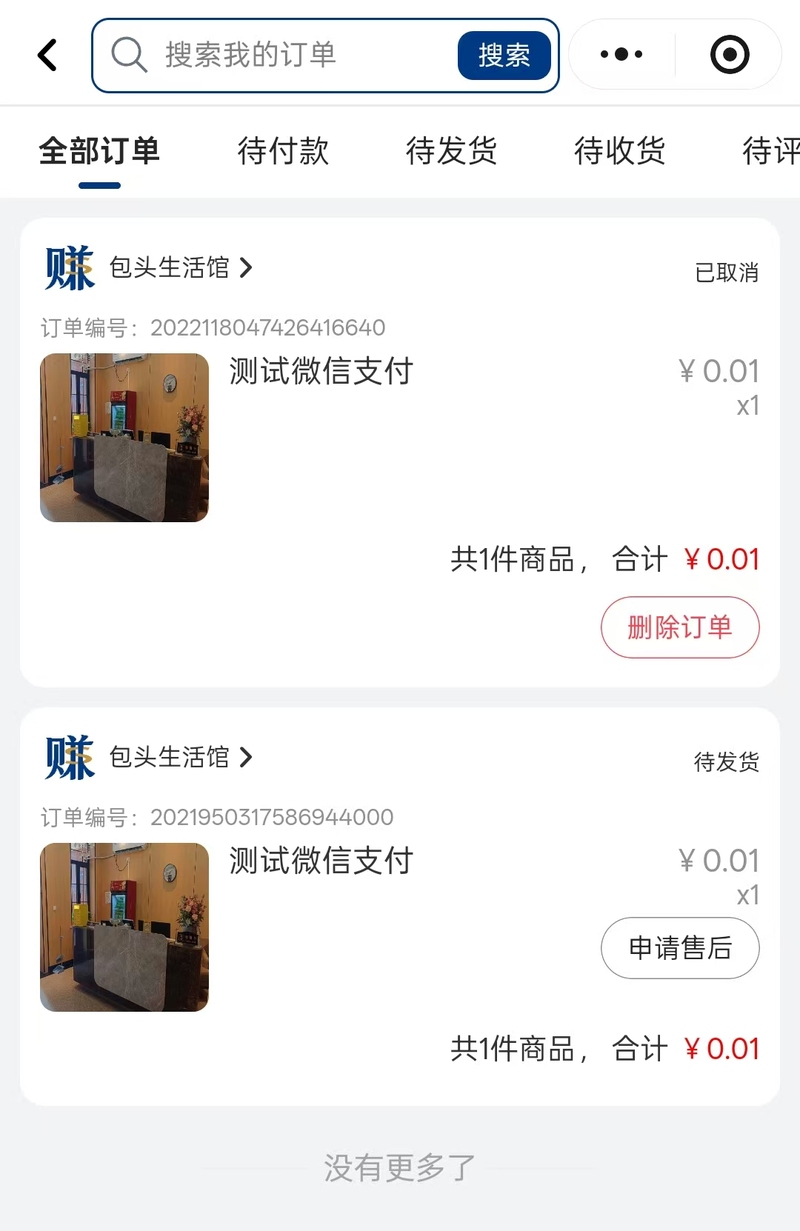This screenshot has width=800, height=1231.
Task: Request after-sales service via 申请售后
Action: click(680, 948)
